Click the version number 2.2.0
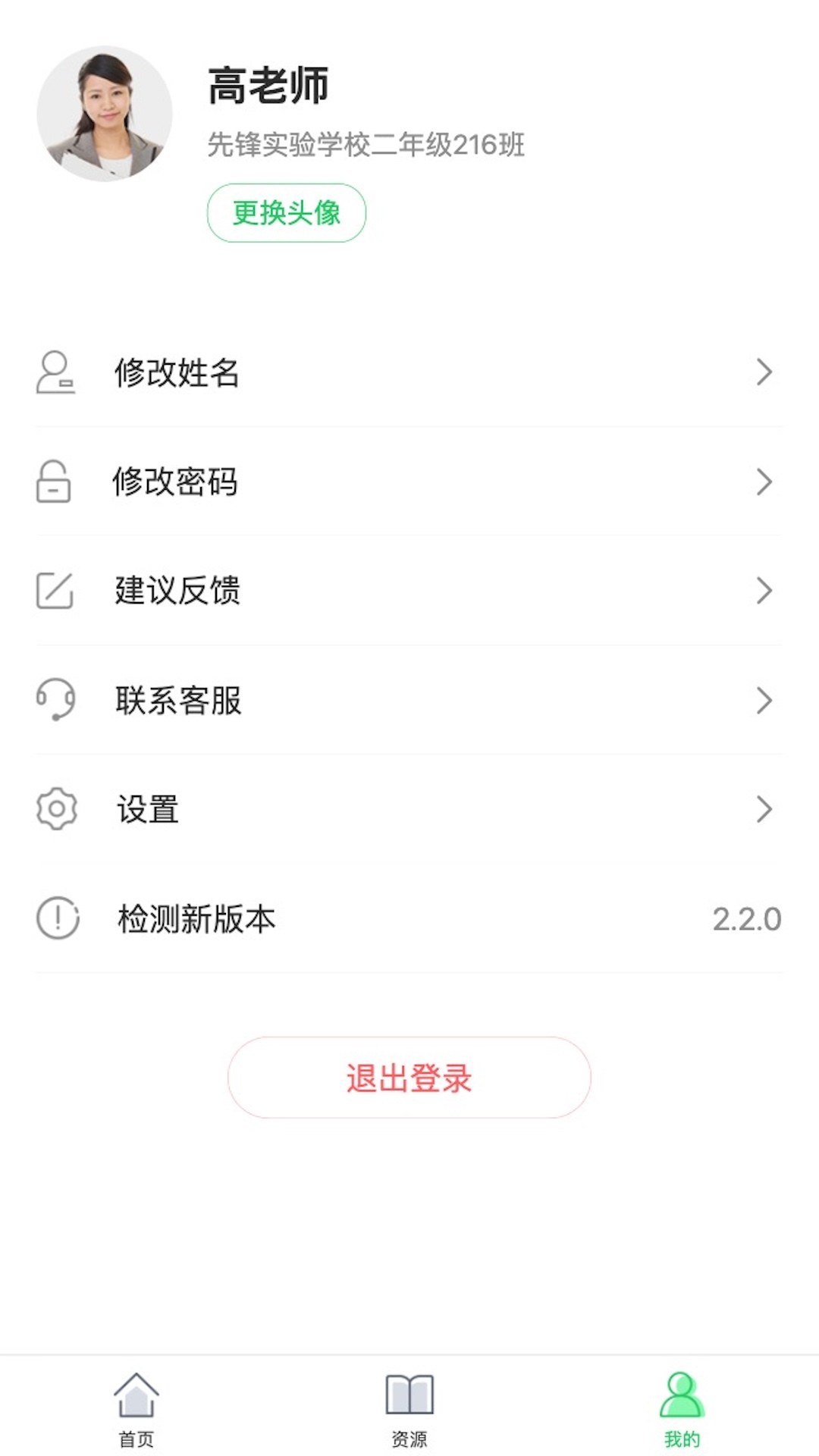The width and height of the screenshot is (819, 1456). pos(747,919)
